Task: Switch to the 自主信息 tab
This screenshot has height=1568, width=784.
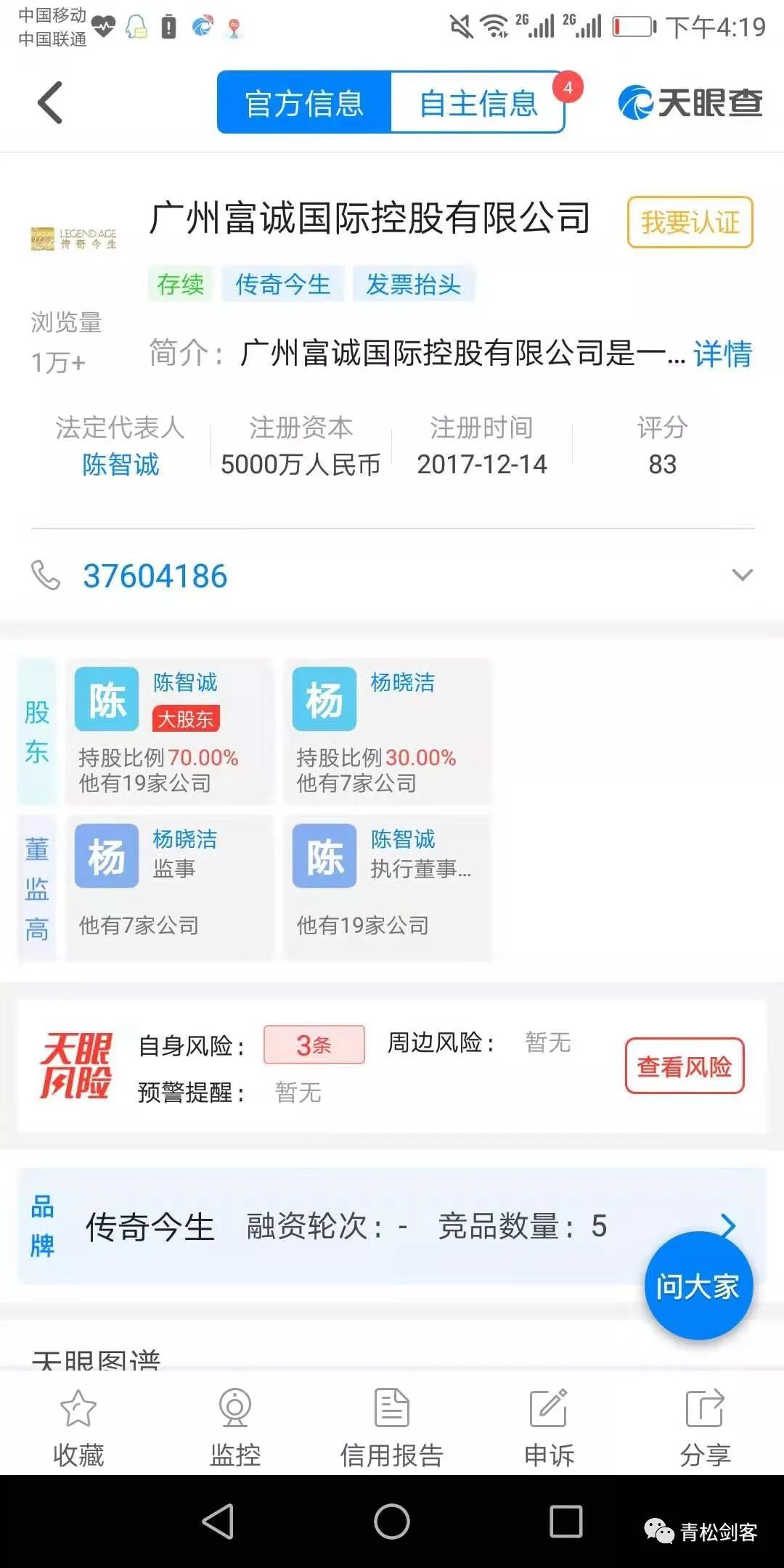Action: tap(478, 103)
